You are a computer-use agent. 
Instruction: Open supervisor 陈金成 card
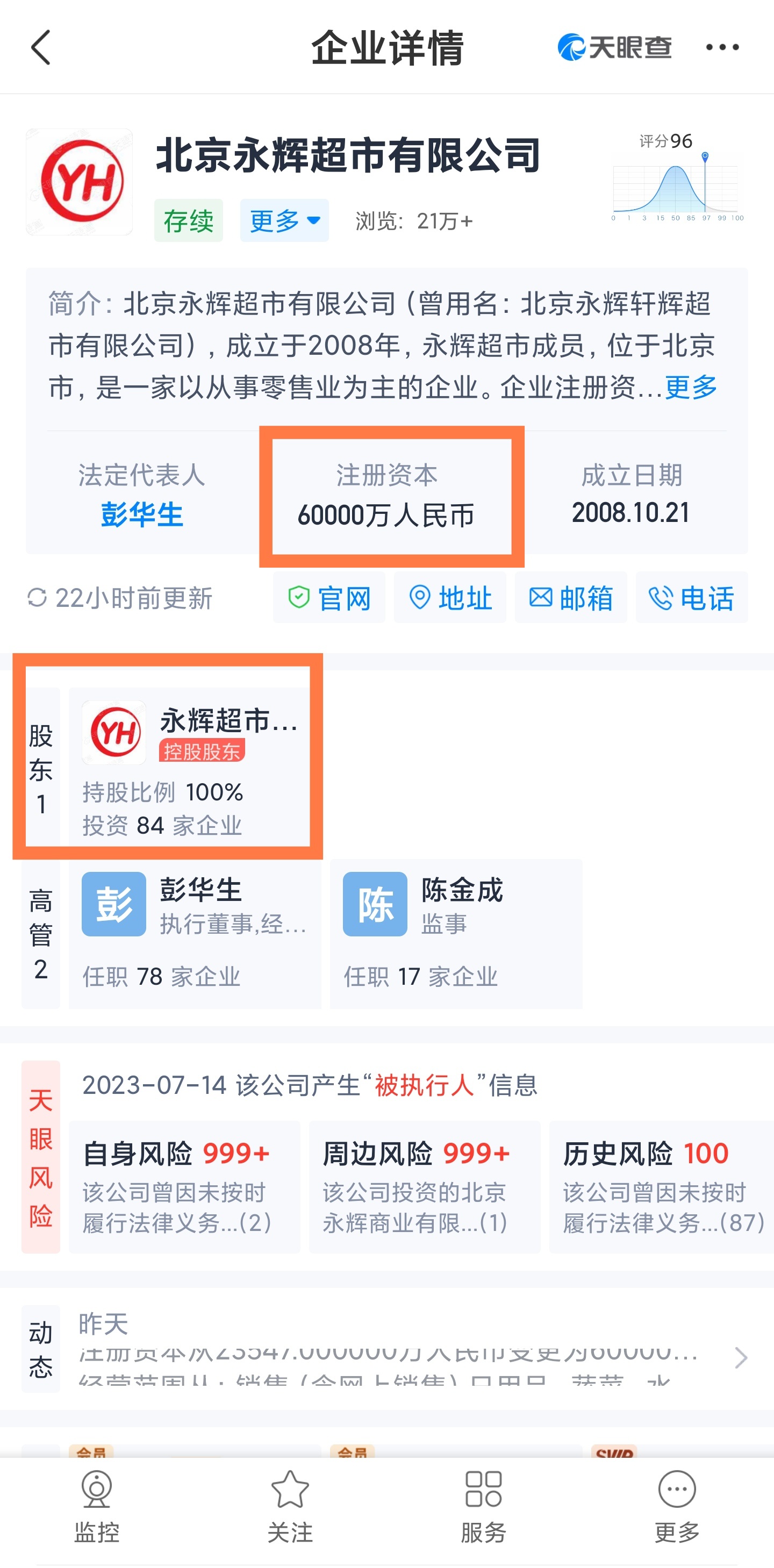pyautogui.click(x=456, y=933)
